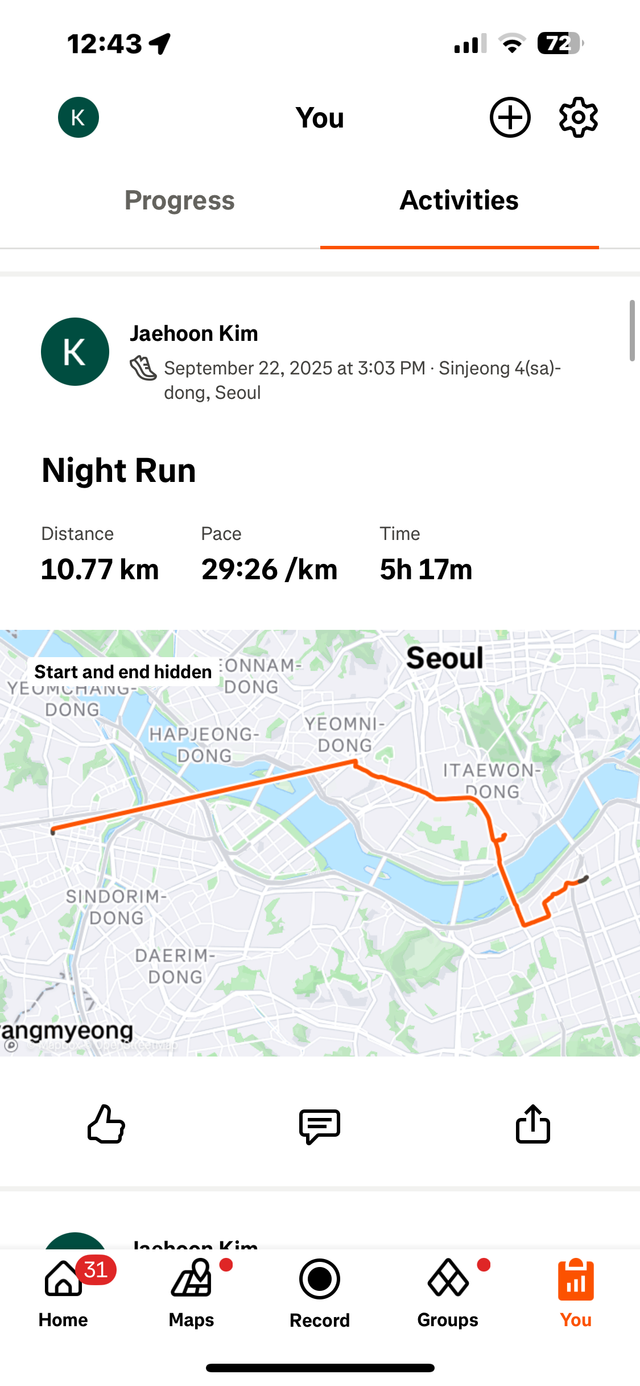Start recording from the Record tab
This screenshot has height=1386, width=640.
pos(320,1293)
